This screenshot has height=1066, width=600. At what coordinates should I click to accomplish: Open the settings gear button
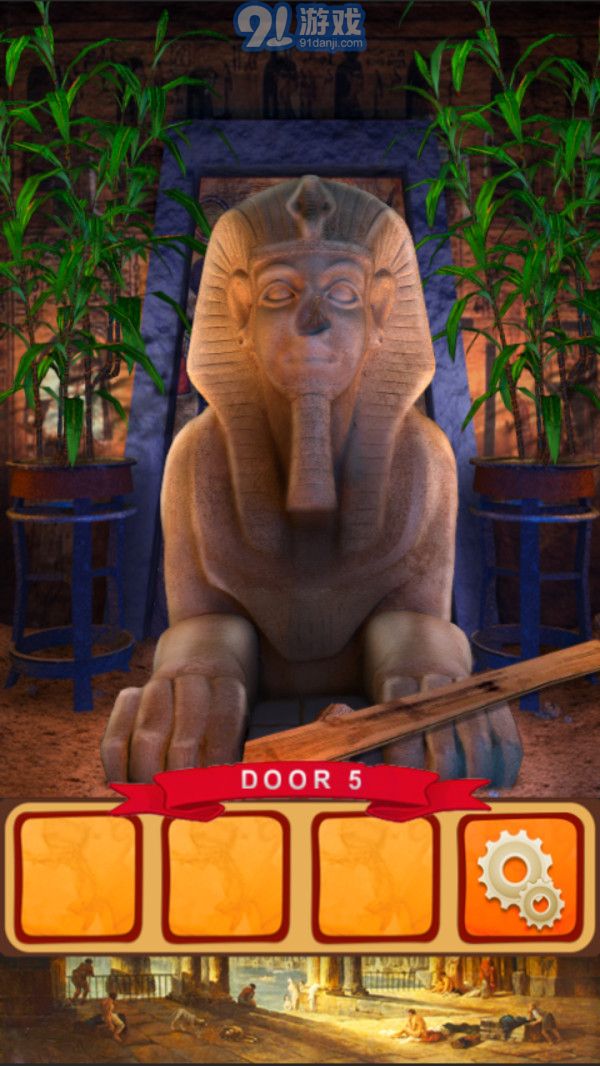(x=520, y=877)
